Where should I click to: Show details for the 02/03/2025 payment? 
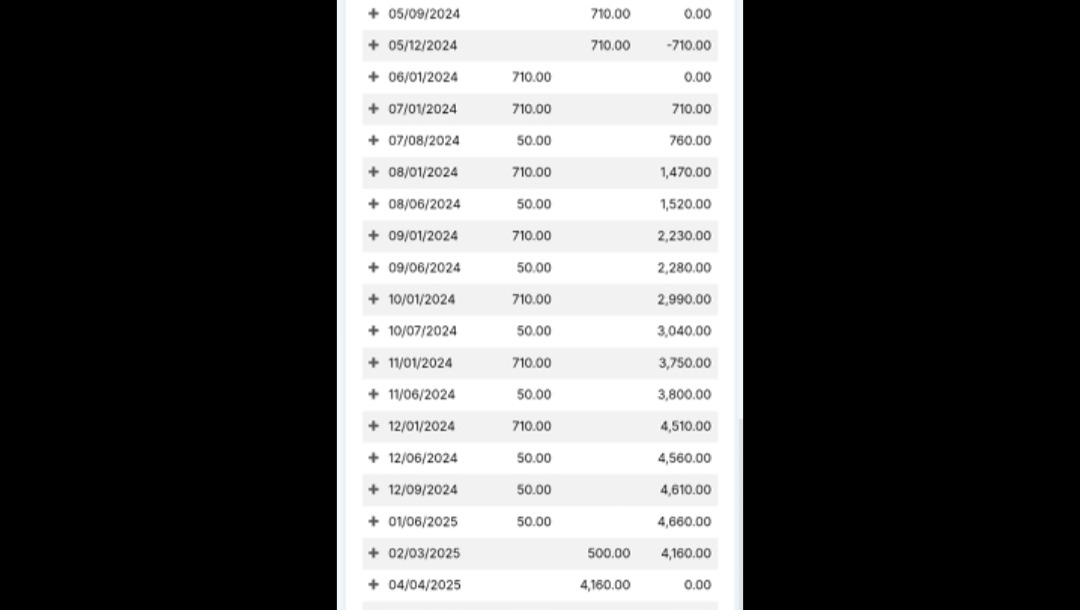tap(374, 553)
